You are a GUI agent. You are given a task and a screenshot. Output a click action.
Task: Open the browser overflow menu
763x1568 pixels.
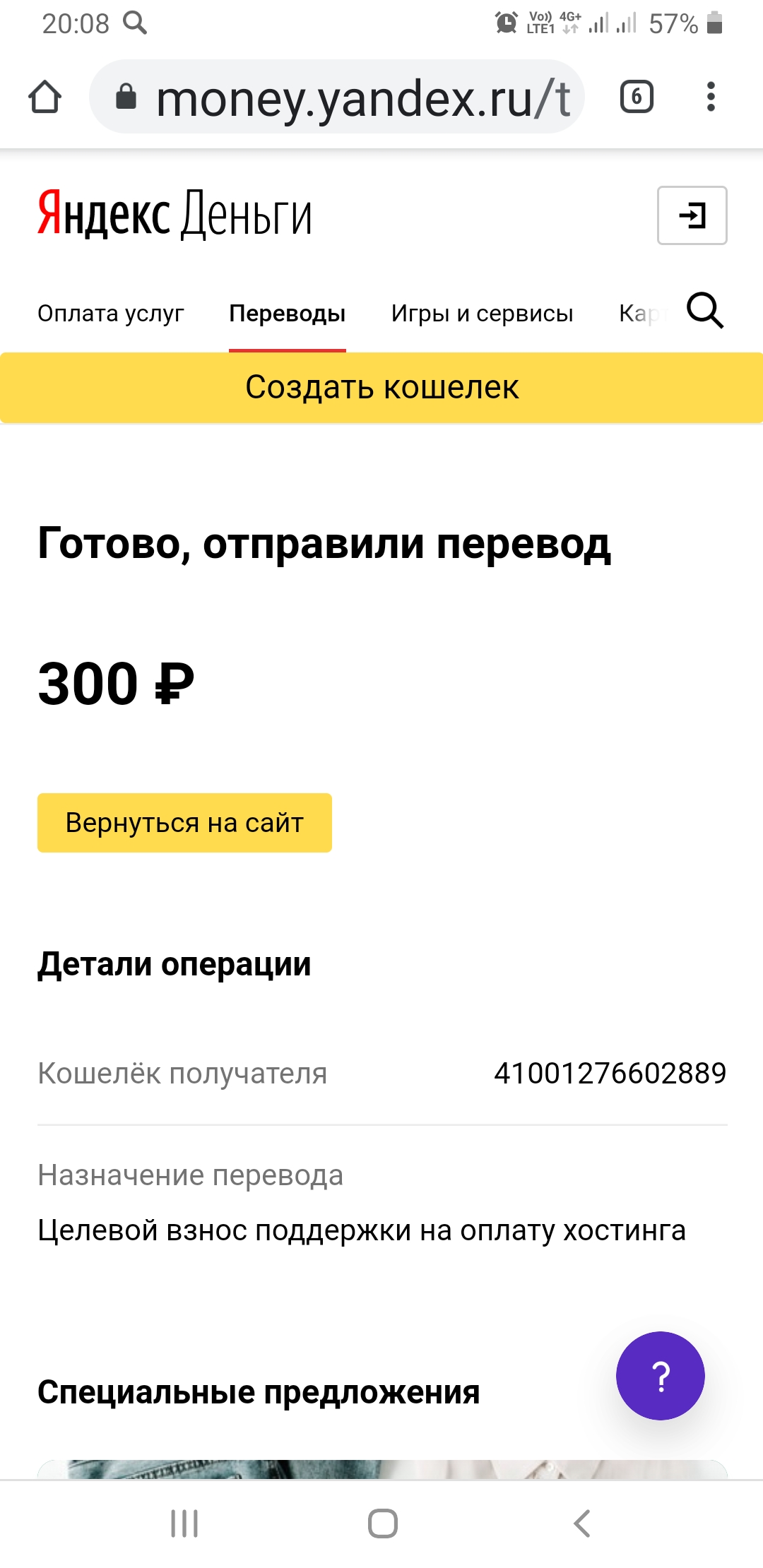711,97
